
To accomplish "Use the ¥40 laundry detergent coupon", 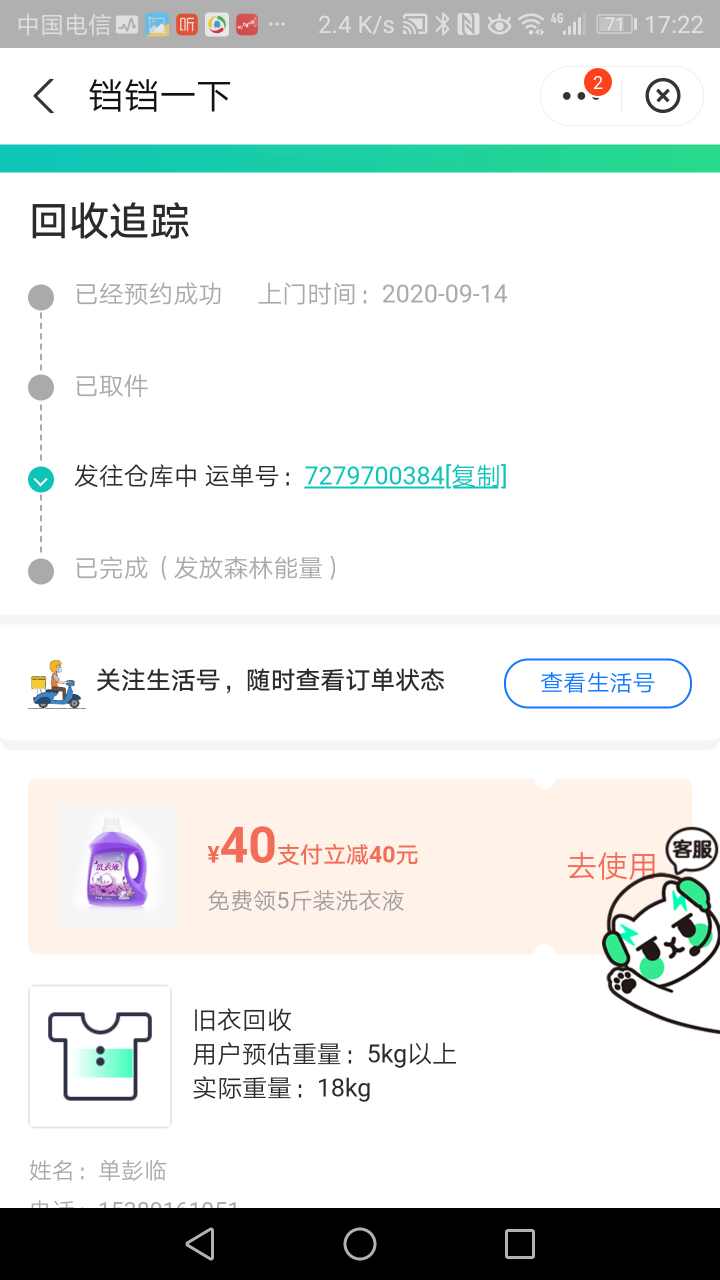I will [611, 866].
